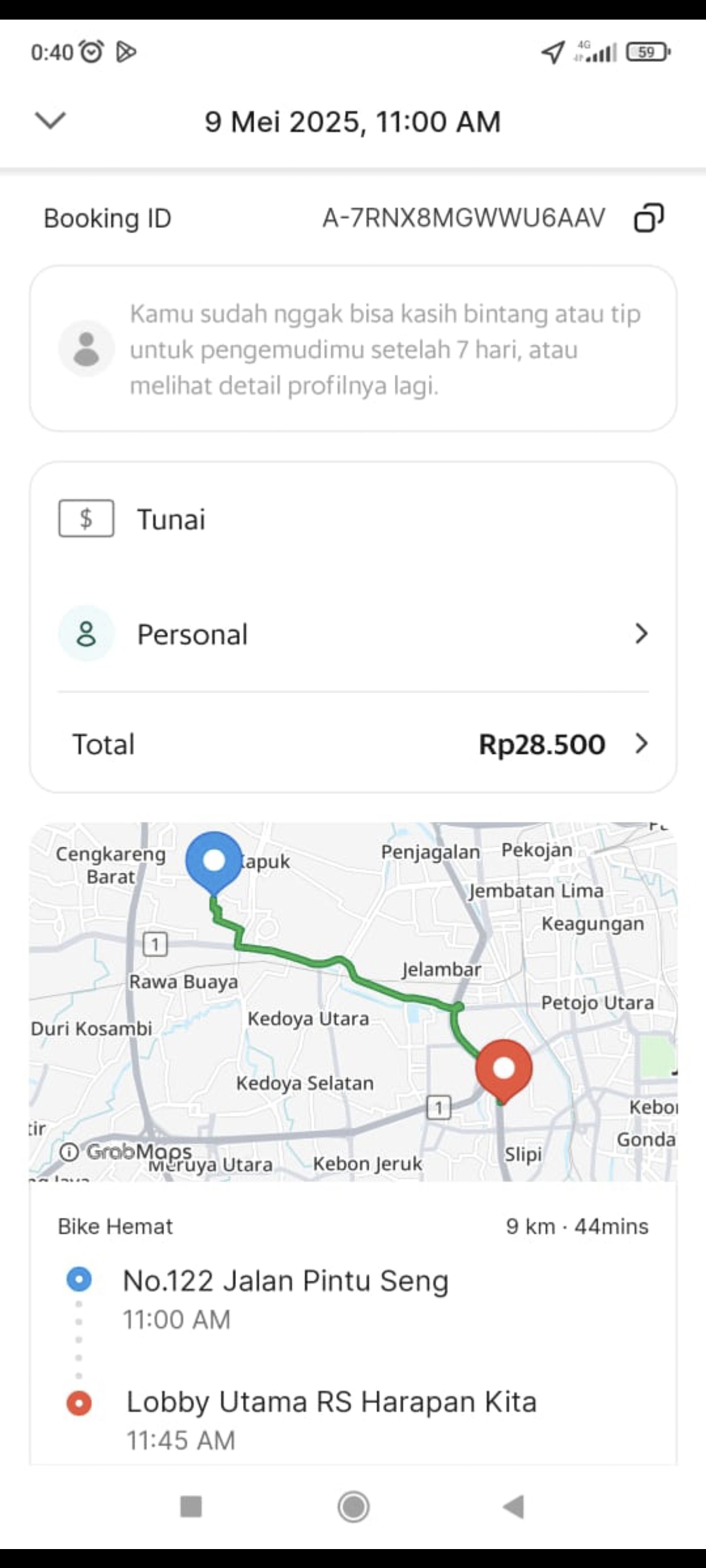Go back with the system back button

click(x=514, y=1507)
